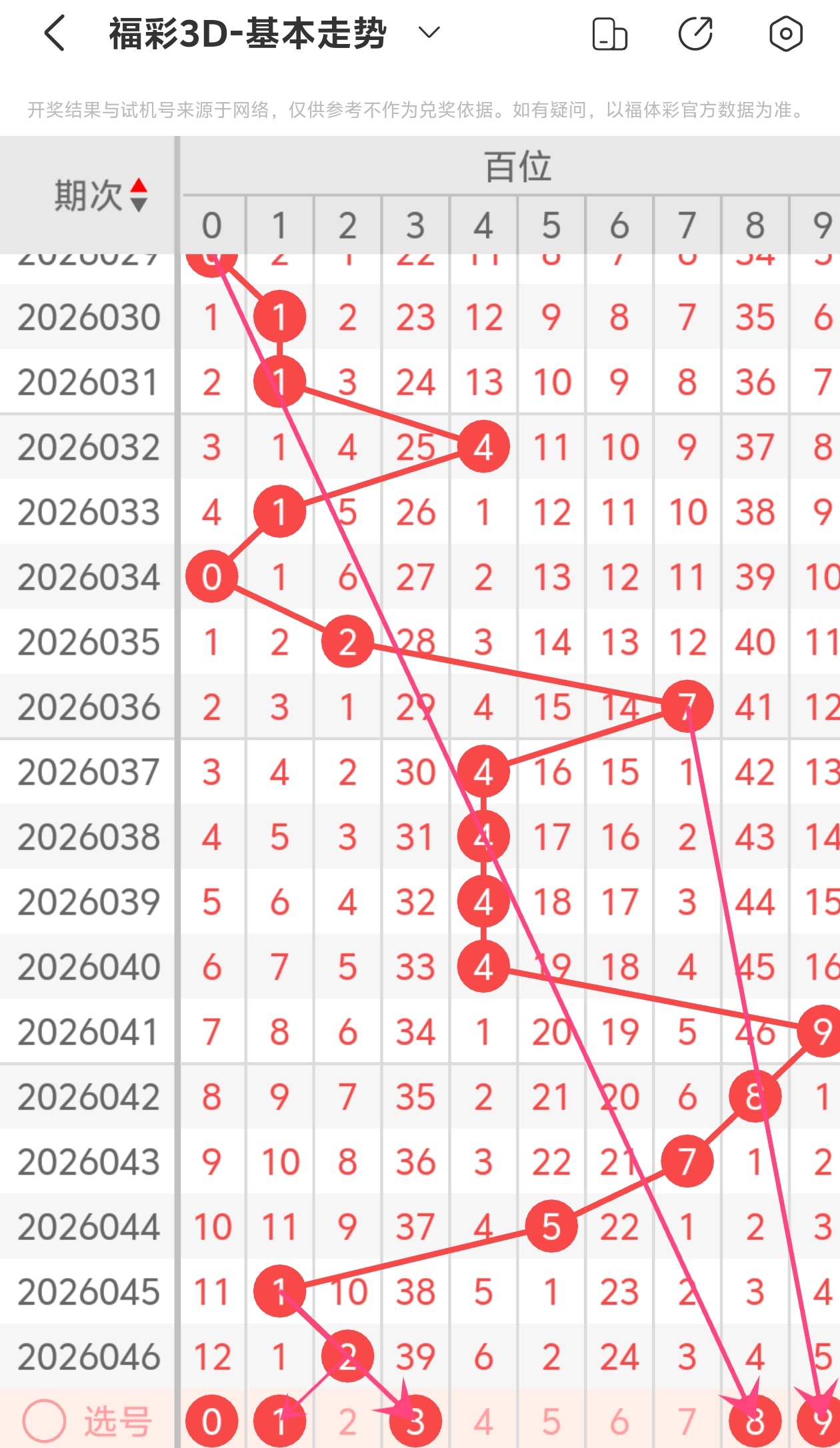Image resolution: width=840 pixels, height=1448 pixels.
Task: Tap the digit 0 column header
Action: click(x=212, y=227)
